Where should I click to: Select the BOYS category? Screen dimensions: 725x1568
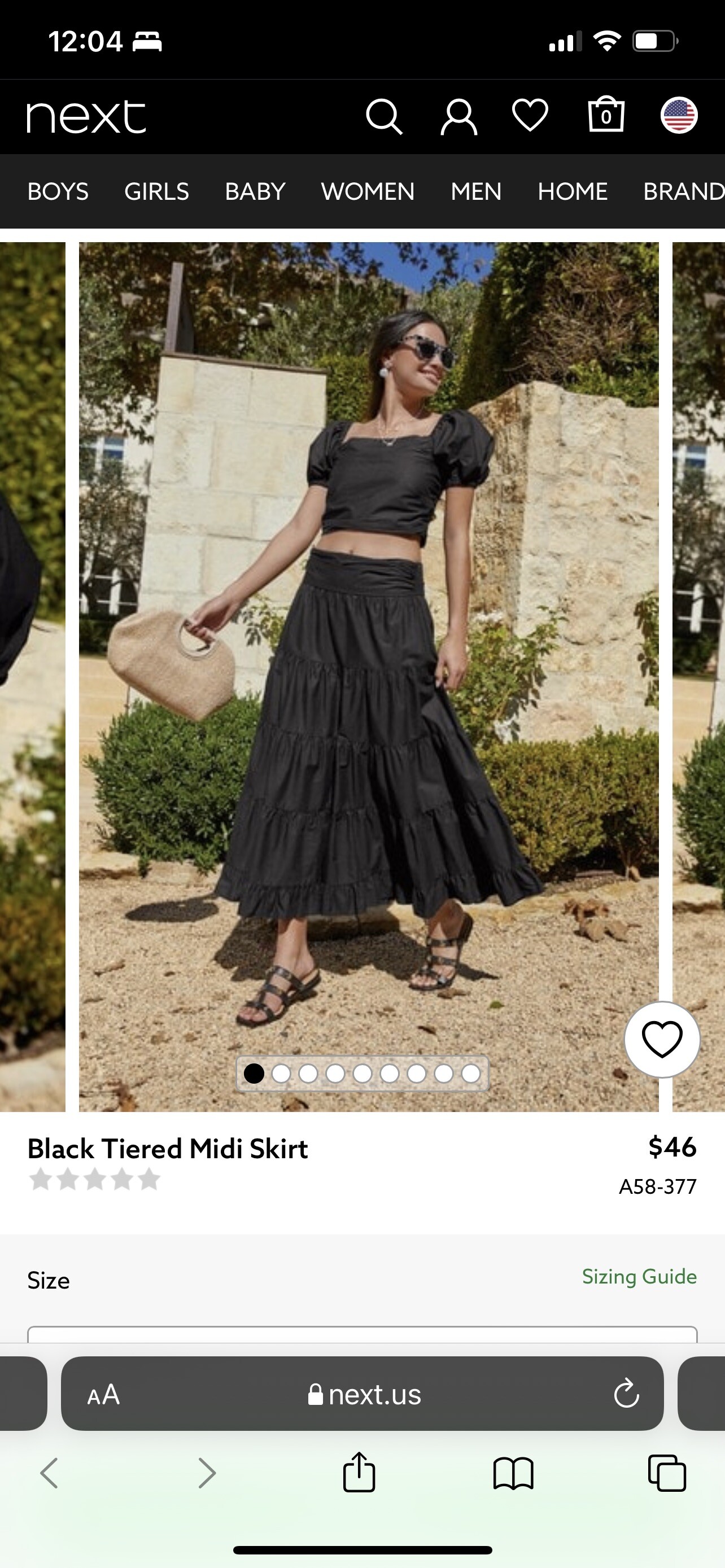[x=58, y=192]
